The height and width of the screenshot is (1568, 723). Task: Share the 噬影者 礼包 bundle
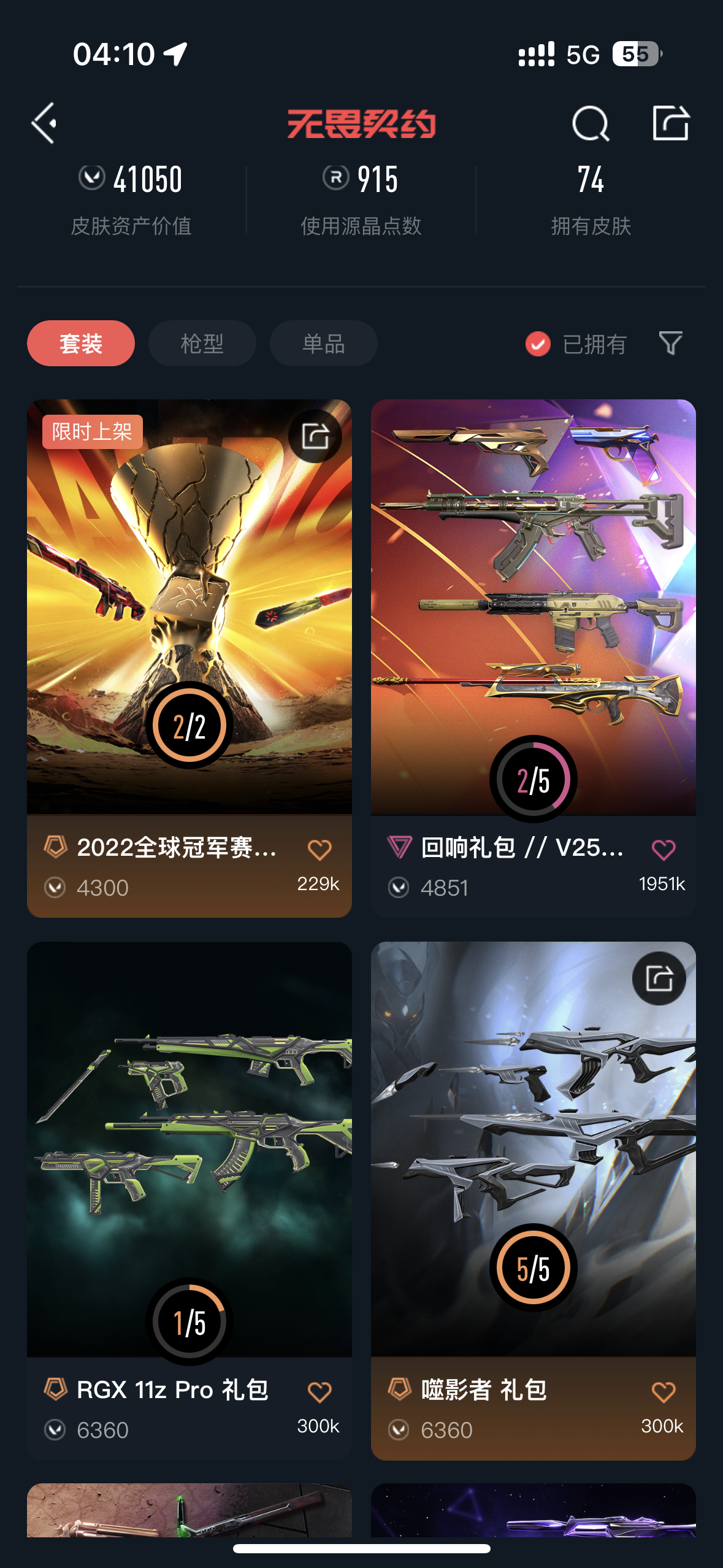pyautogui.click(x=659, y=978)
